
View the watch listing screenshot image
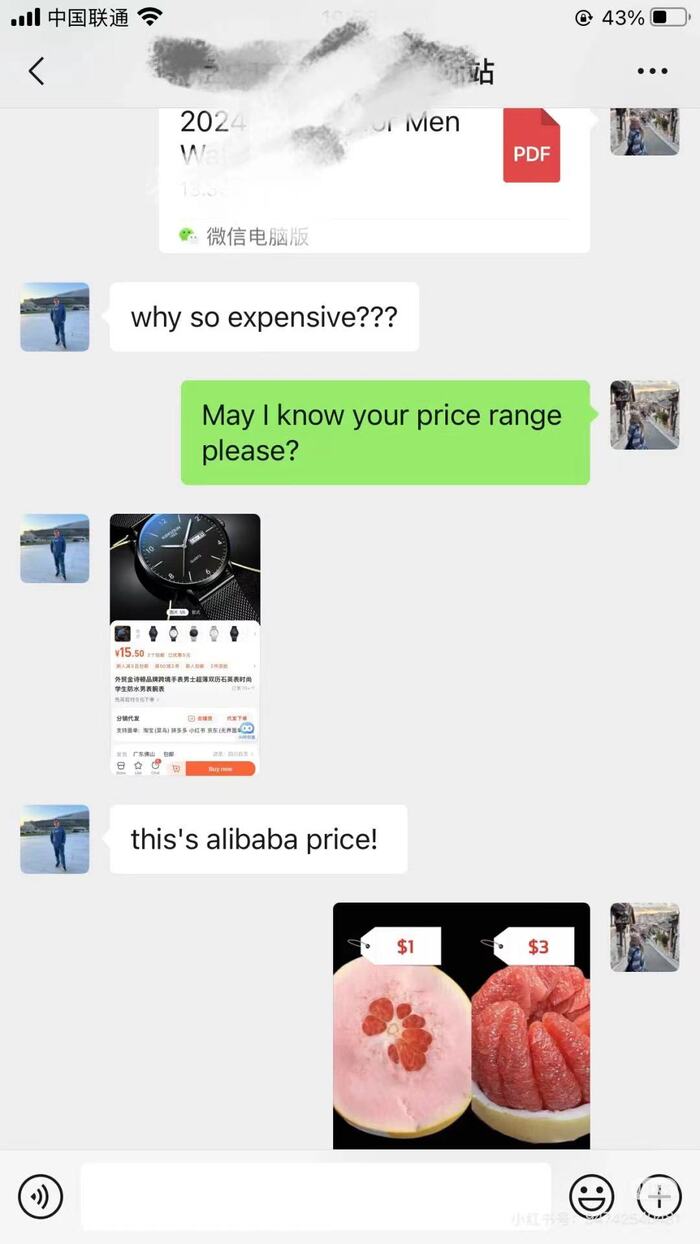point(185,645)
